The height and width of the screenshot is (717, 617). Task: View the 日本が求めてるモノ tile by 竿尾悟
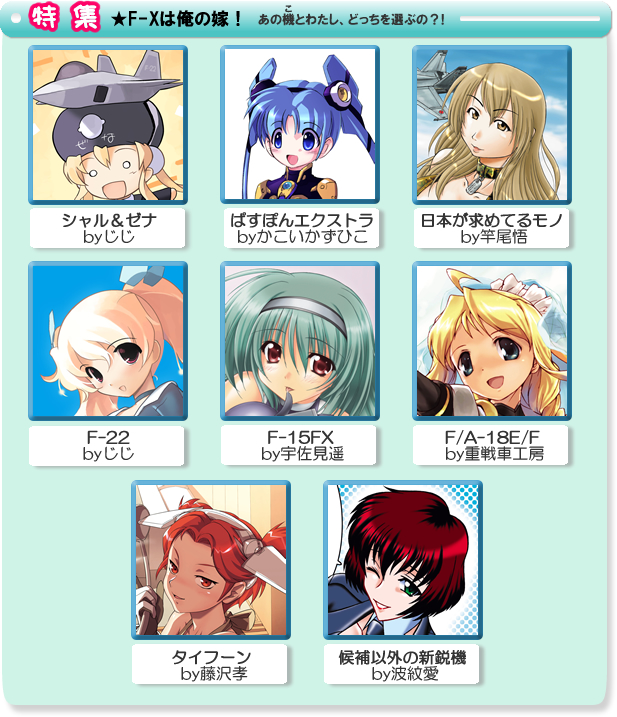click(x=492, y=125)
